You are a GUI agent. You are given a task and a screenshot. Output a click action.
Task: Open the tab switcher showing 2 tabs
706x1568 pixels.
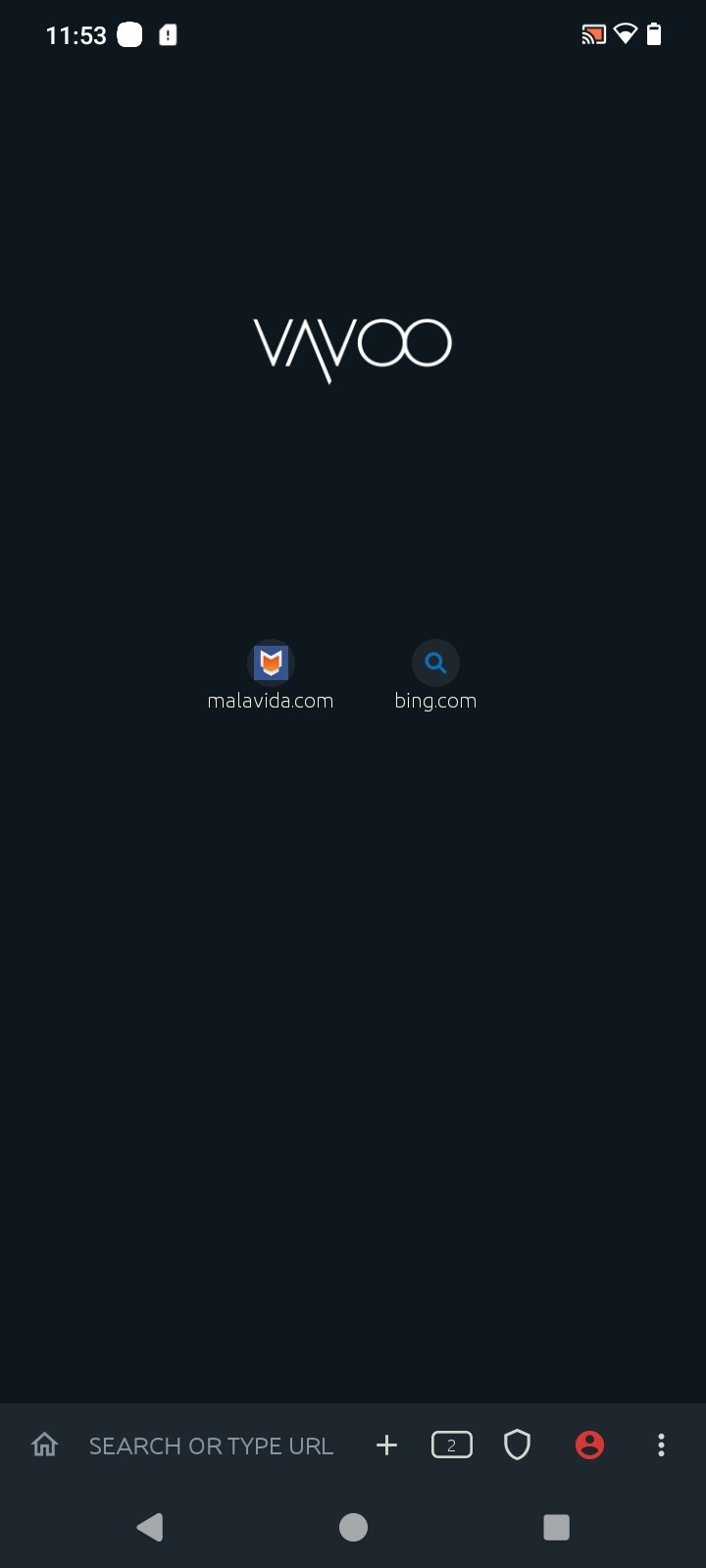pos(452,1445)
